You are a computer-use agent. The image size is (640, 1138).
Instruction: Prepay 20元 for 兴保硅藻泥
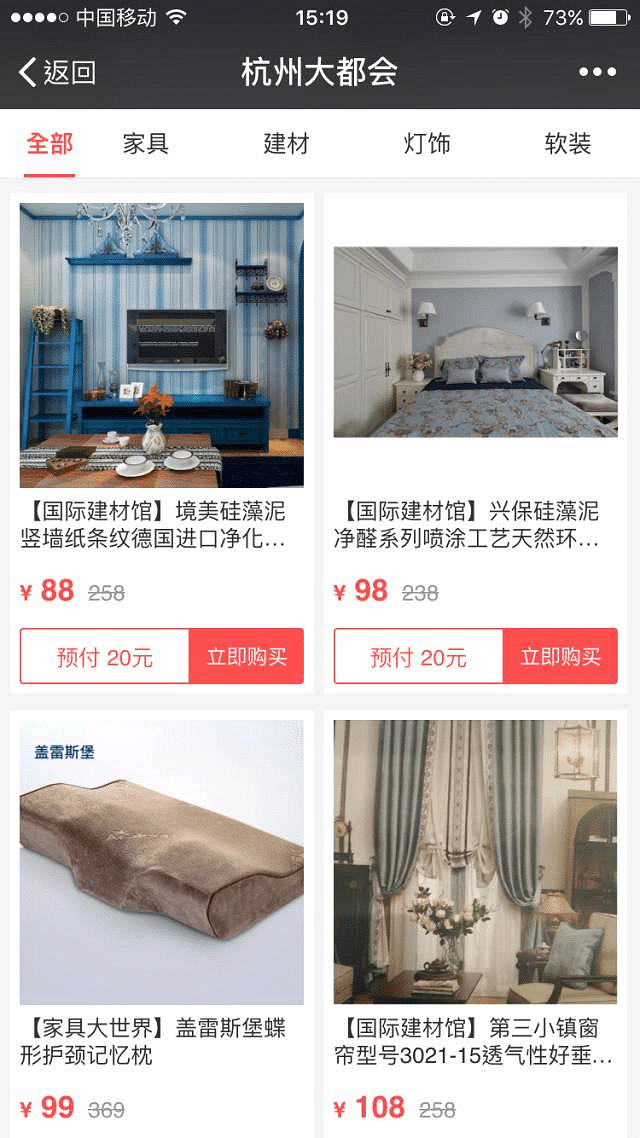[x=419, y=657]
